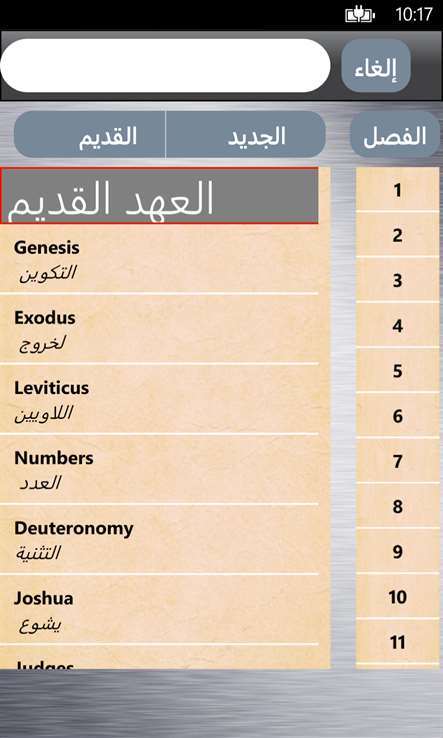Image resolution: width=443 pixels, height=738 pixels.
Task: Choose chapter 10
Action: (x=398, y=596)
